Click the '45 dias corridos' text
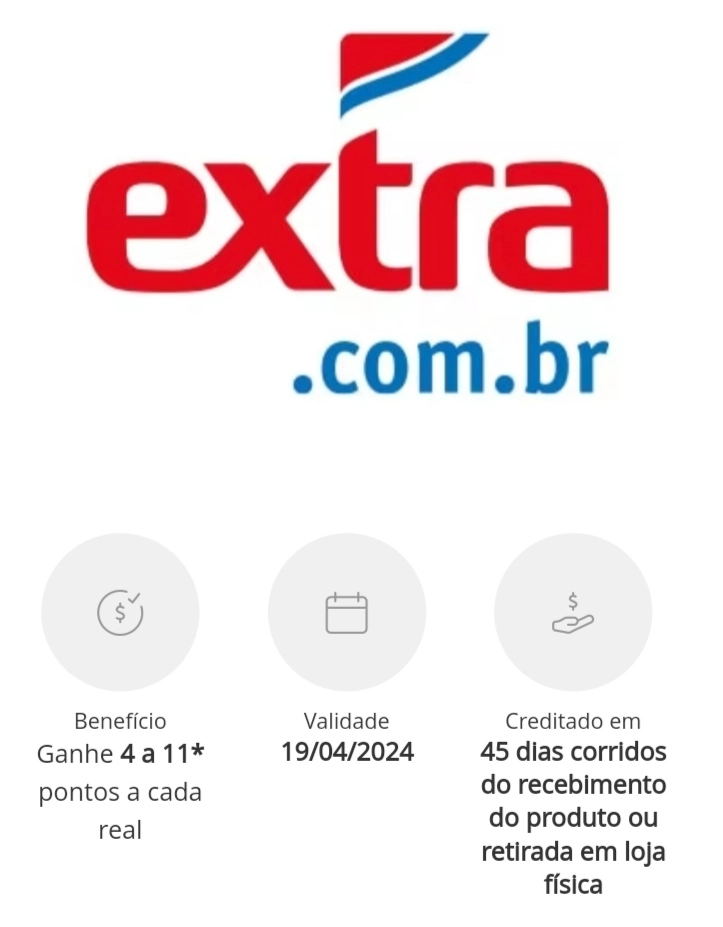Screen dimensions: 723x927 pyautogui.click(x=572, y=753)
